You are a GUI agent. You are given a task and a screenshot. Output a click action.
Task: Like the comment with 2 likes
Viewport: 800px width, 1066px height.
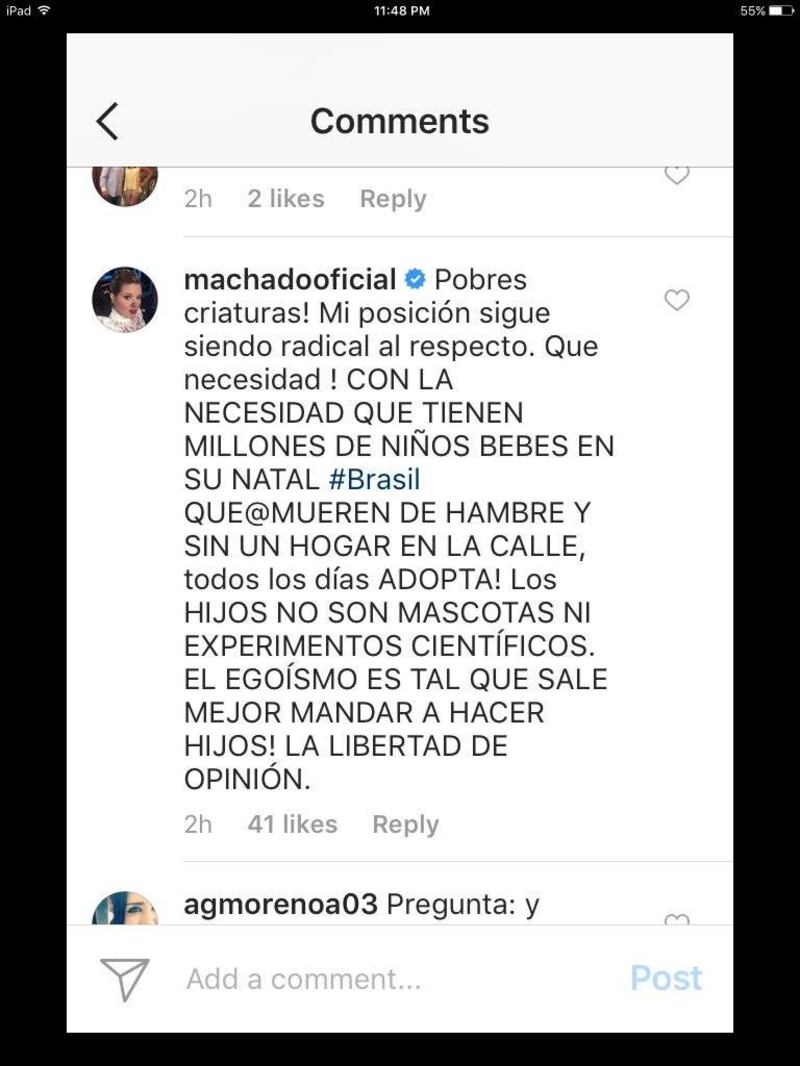(x=677, y=176)
